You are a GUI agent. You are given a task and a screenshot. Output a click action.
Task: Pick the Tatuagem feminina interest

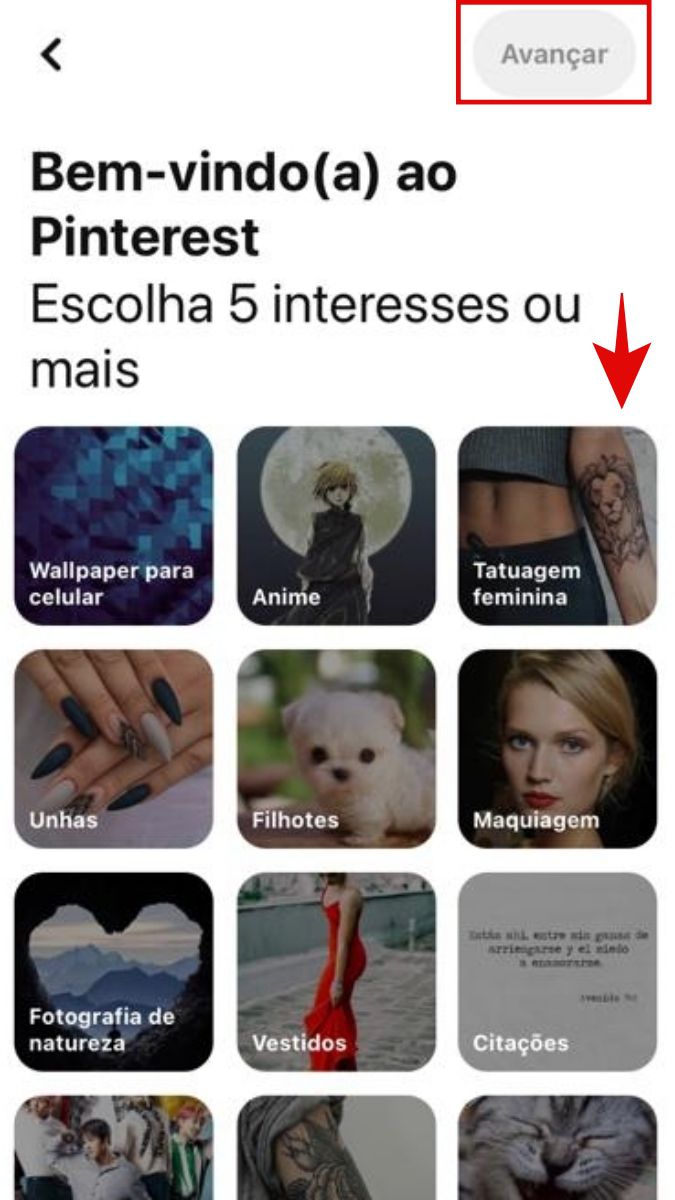558,526
